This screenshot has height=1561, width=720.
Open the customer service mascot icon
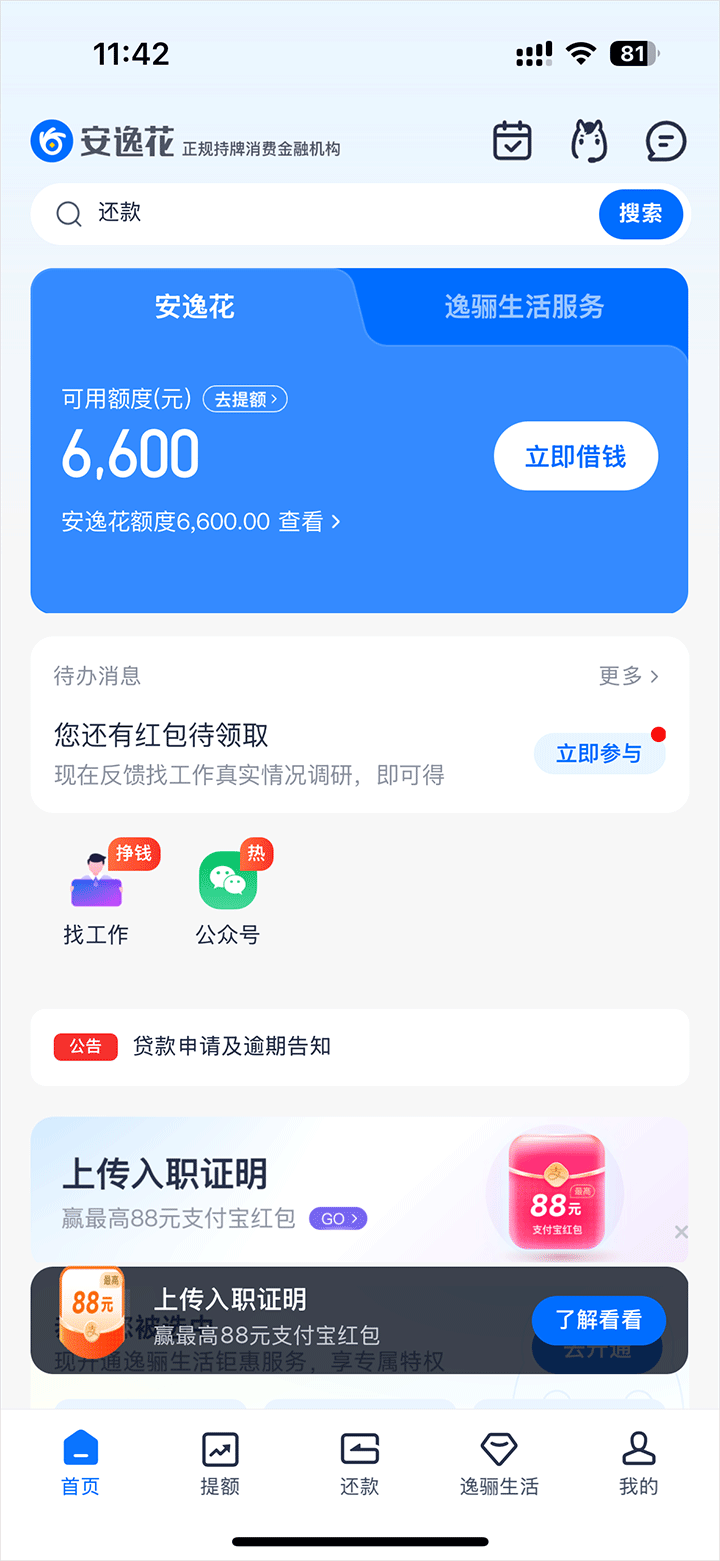click(x=589, y=141)
